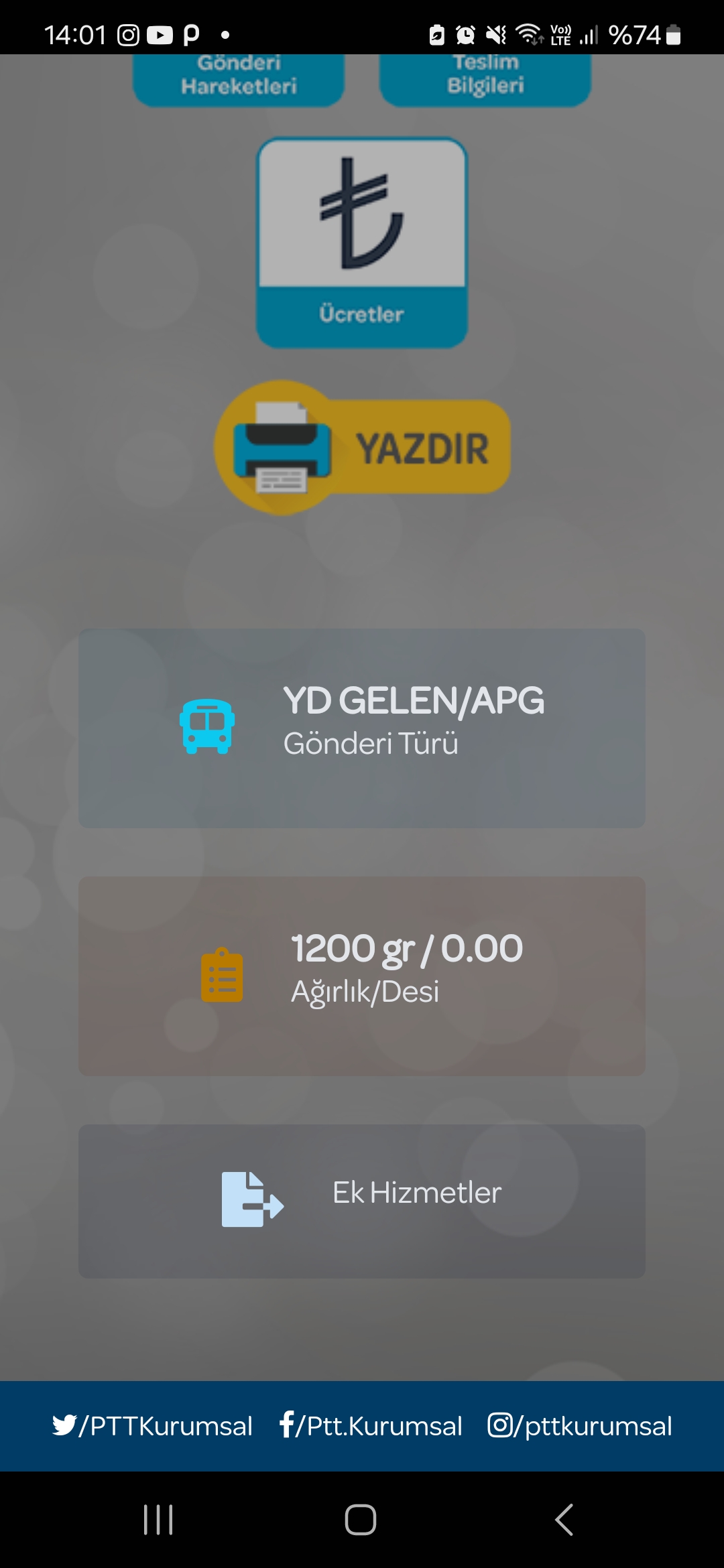Screen dimensions: 724x1568
Task: Open the PTTKurumsal Twitter link
Action: (x=153, y=1425)
